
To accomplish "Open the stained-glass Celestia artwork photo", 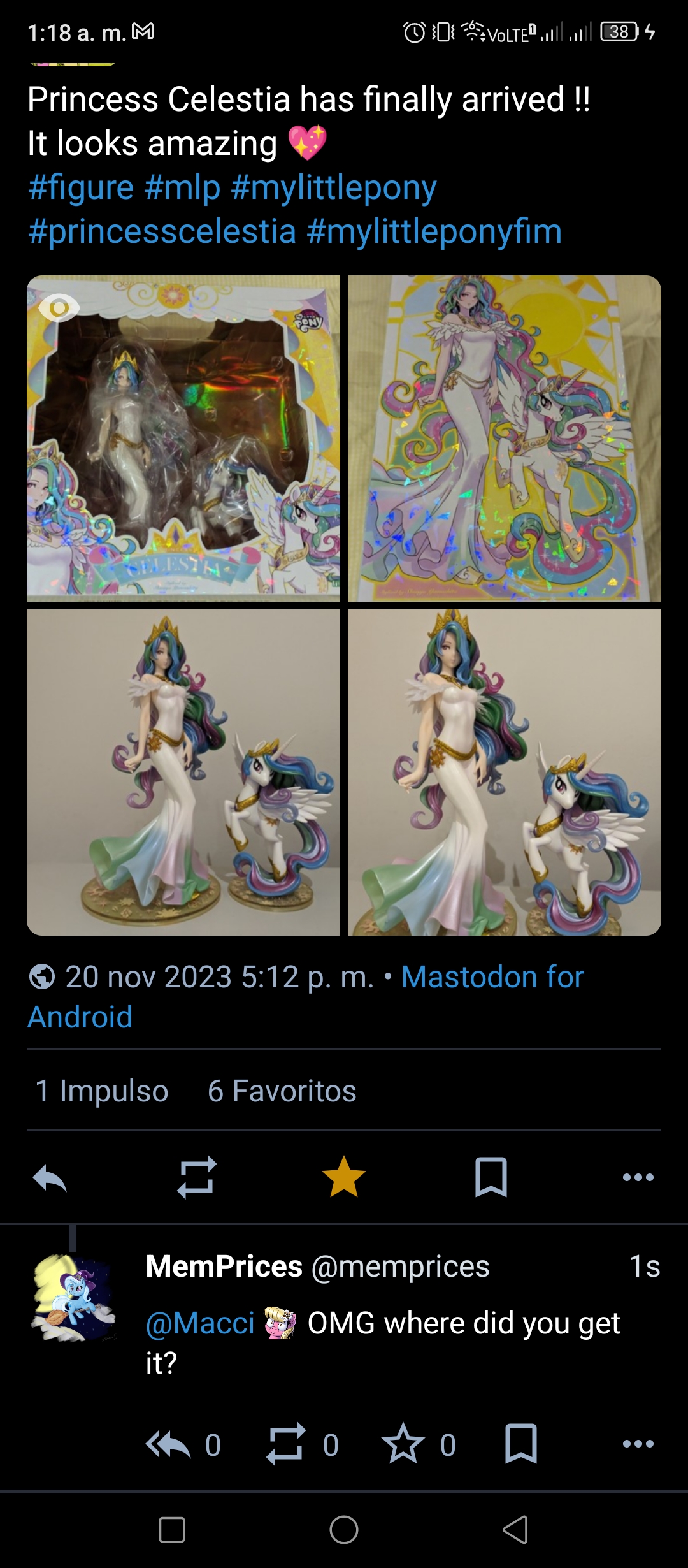I will pyautogui.click(x=505, y=439).
